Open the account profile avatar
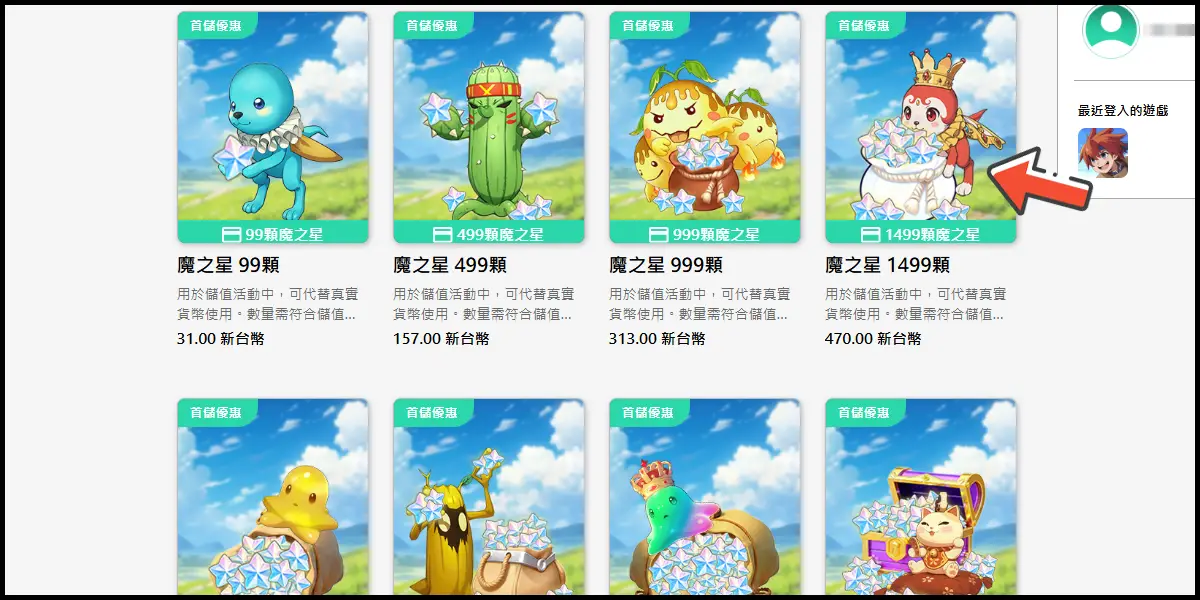This screenshot has width=1200, height=600. click(1111, 30)
